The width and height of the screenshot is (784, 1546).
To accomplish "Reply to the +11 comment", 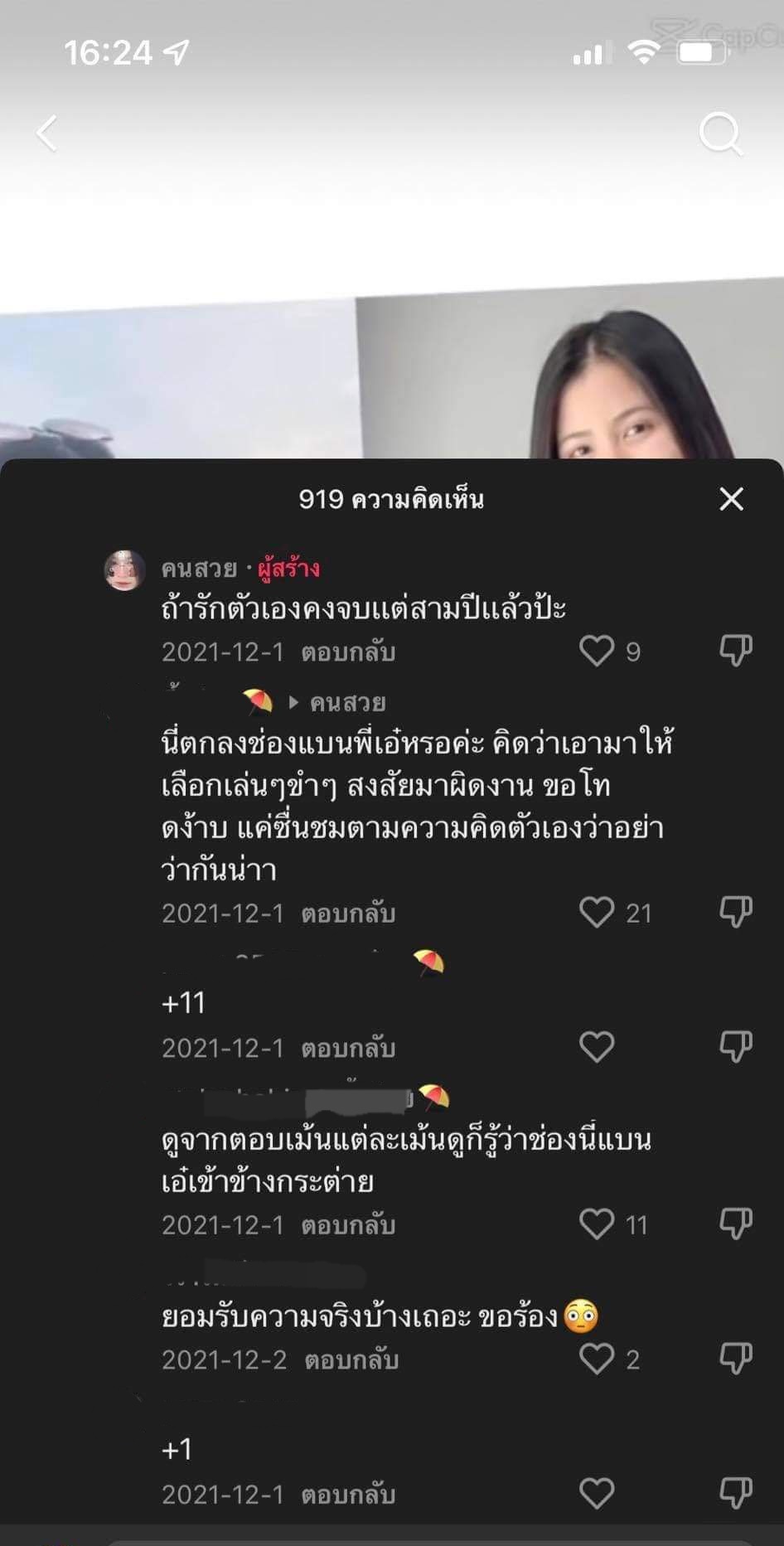I will [348, 1049].
